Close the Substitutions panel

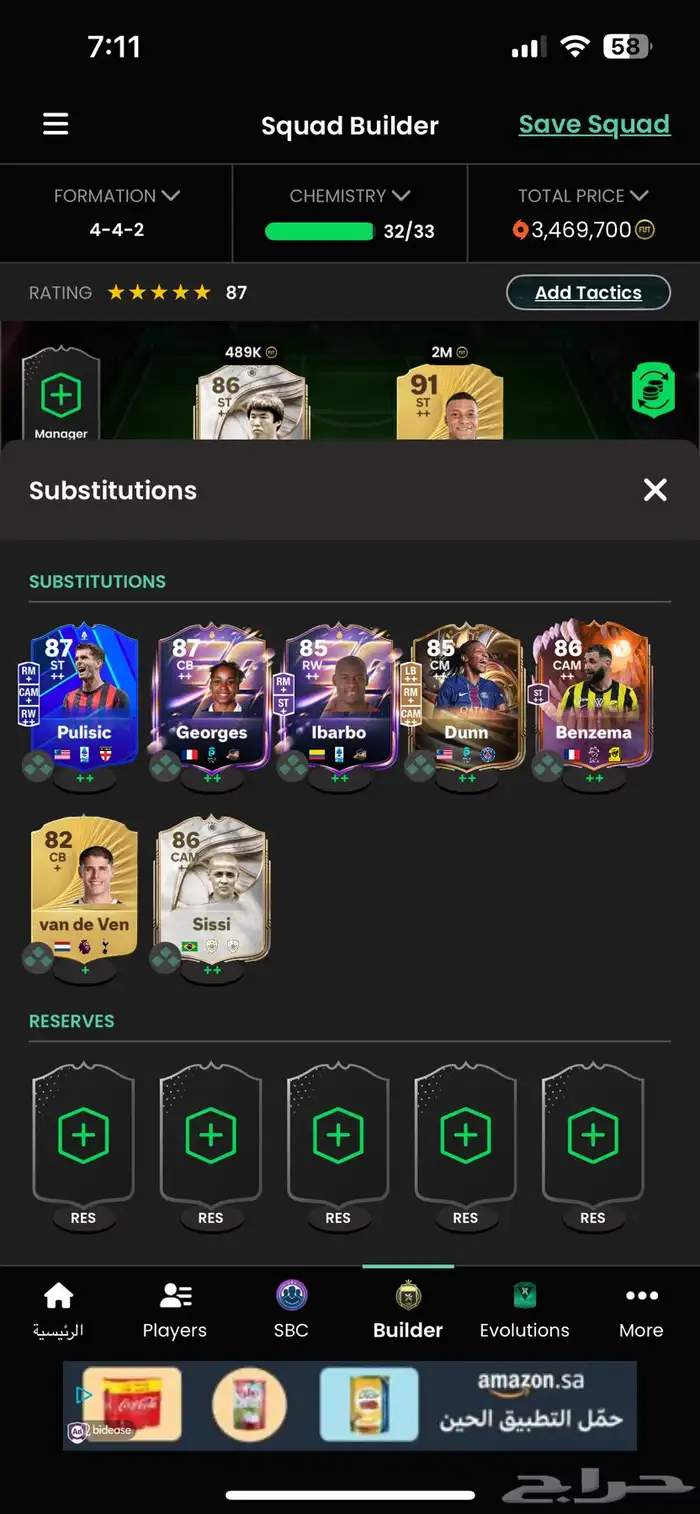(655, 489)
